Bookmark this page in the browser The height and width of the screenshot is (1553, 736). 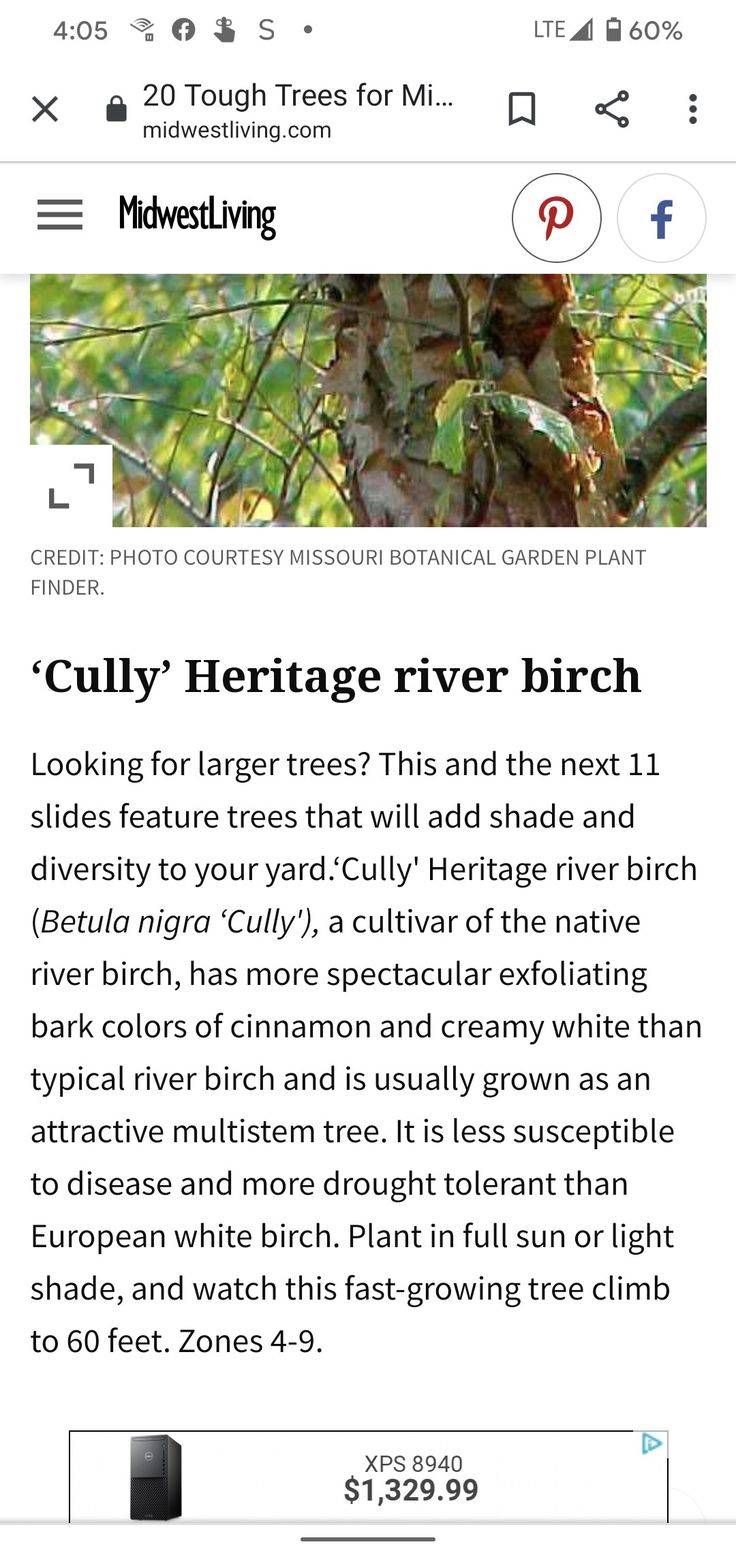[x=521, y=109]
